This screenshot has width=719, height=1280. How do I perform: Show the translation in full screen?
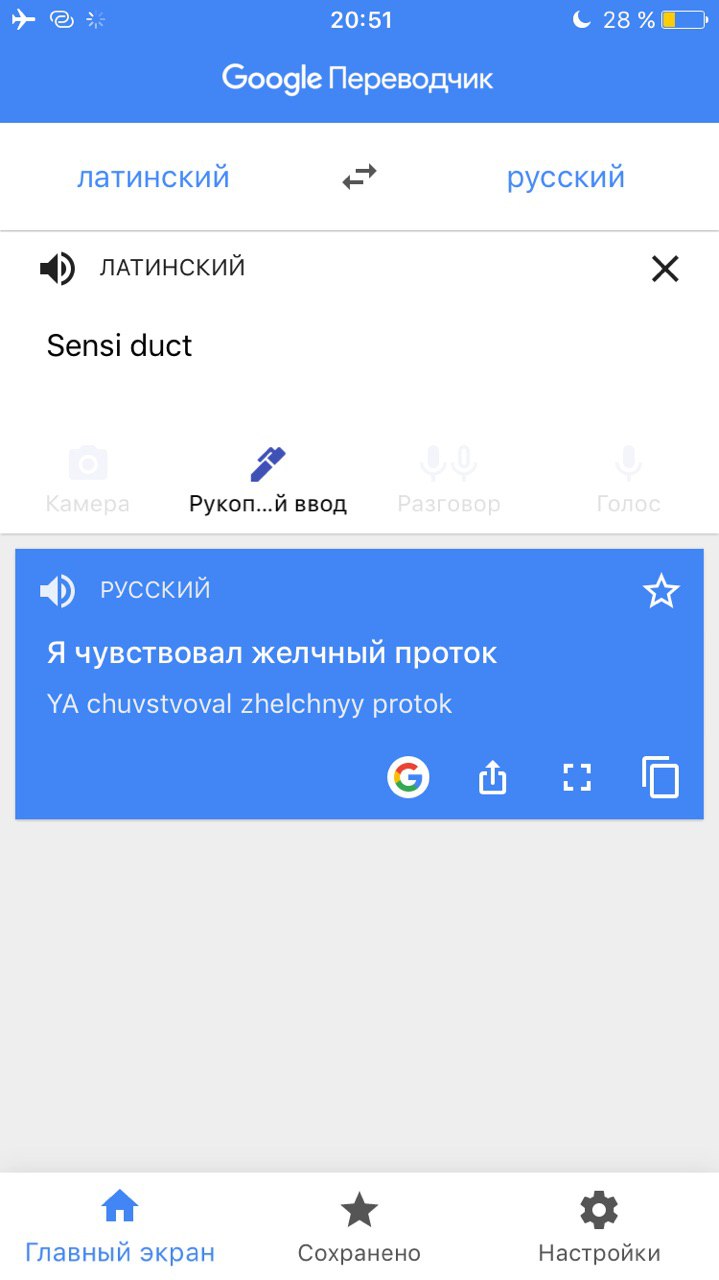tap(577, 777)
